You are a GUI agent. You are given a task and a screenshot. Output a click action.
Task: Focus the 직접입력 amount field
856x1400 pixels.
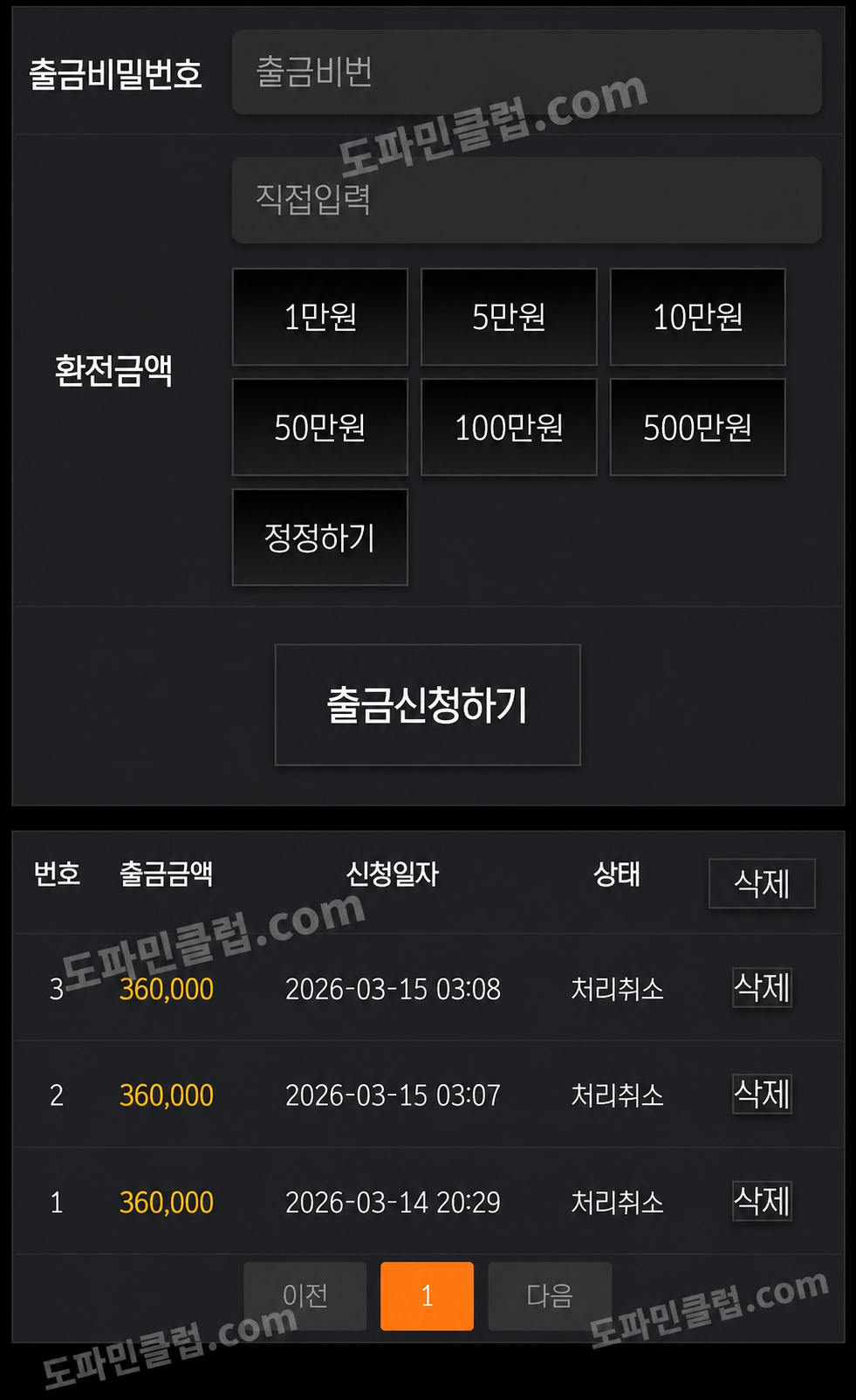pos(526,200)
